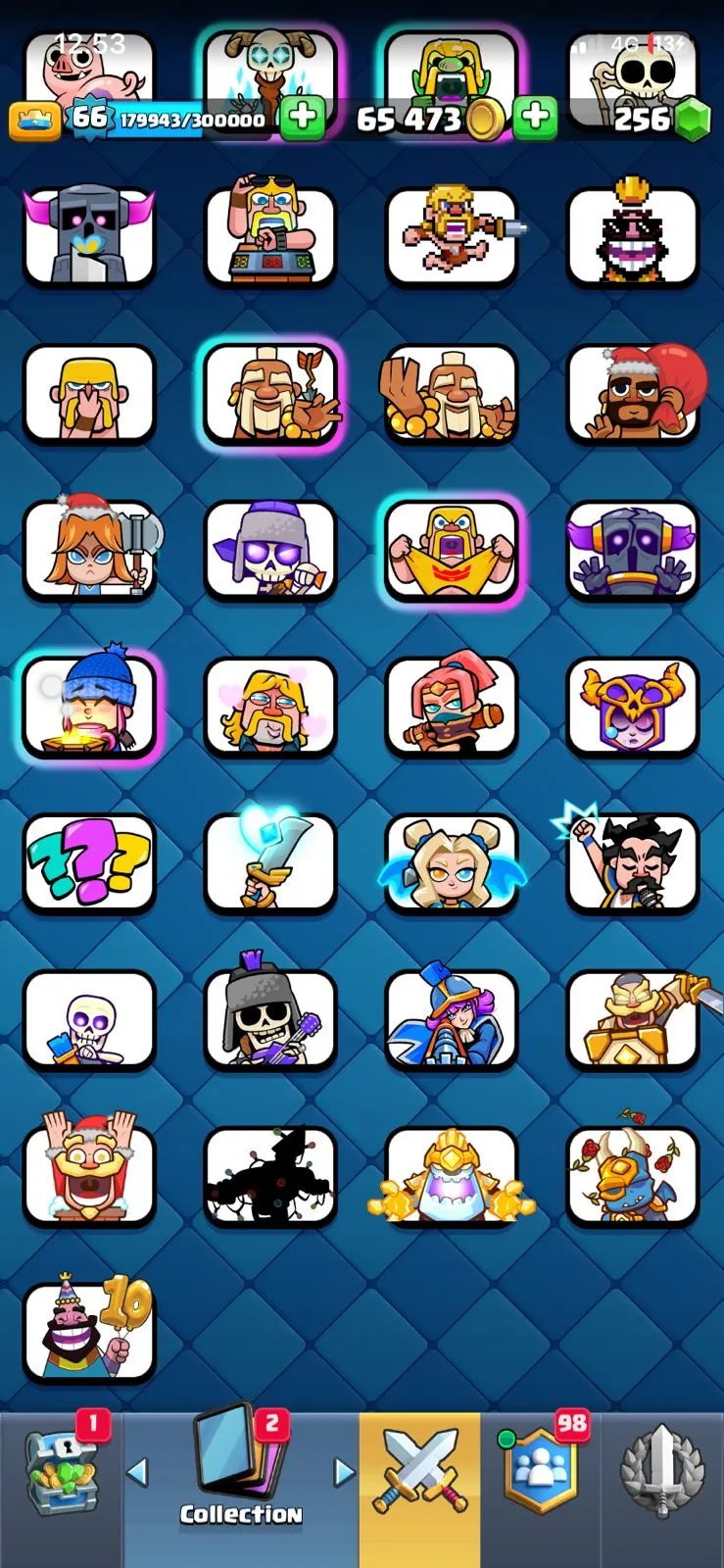Choose the skeleton playing guitar emote
724x1568 pixels.
pyautogui.click(x=269, y=1019)
